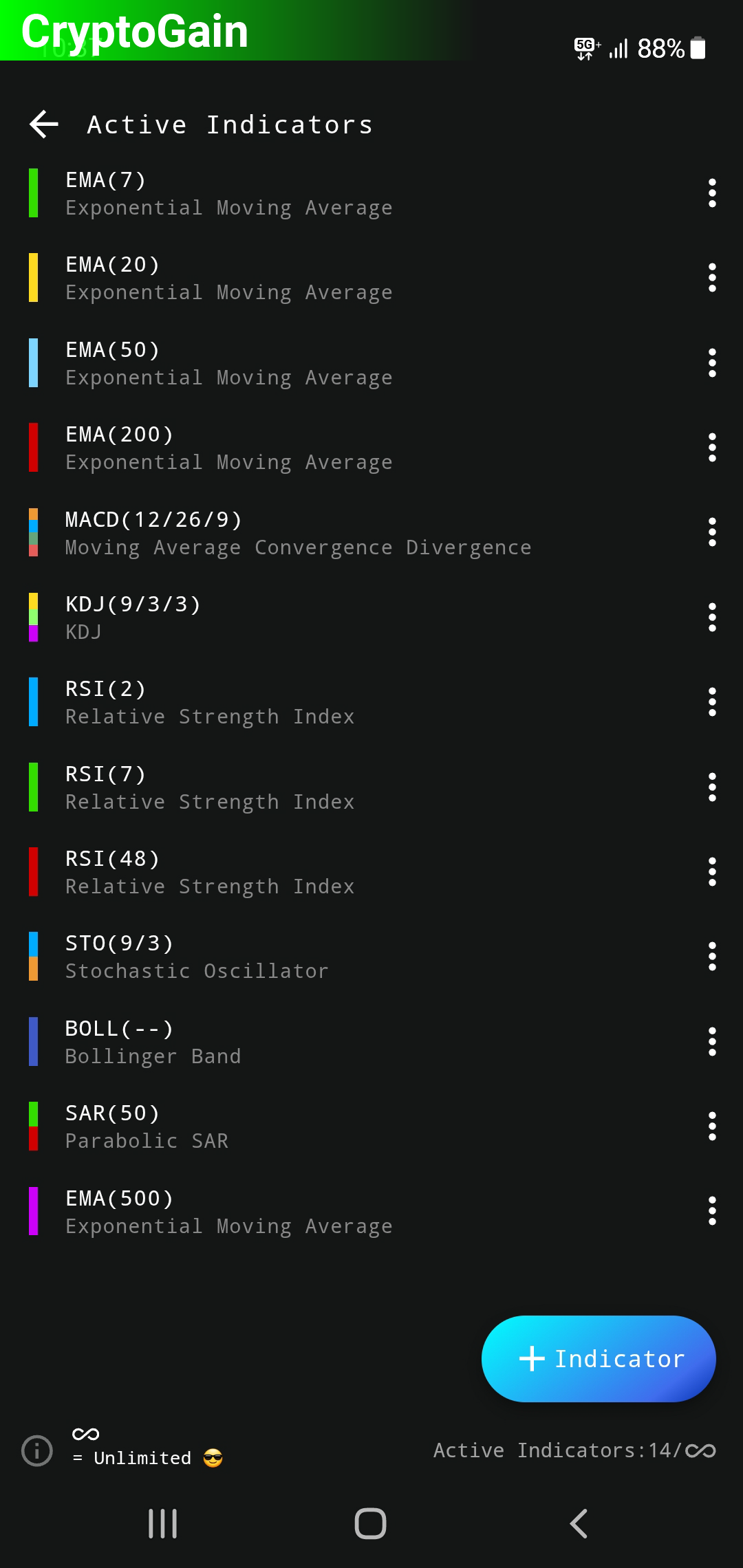Open options for RSI(48)
Screen dimensions: 743x1568
[712, 872]
